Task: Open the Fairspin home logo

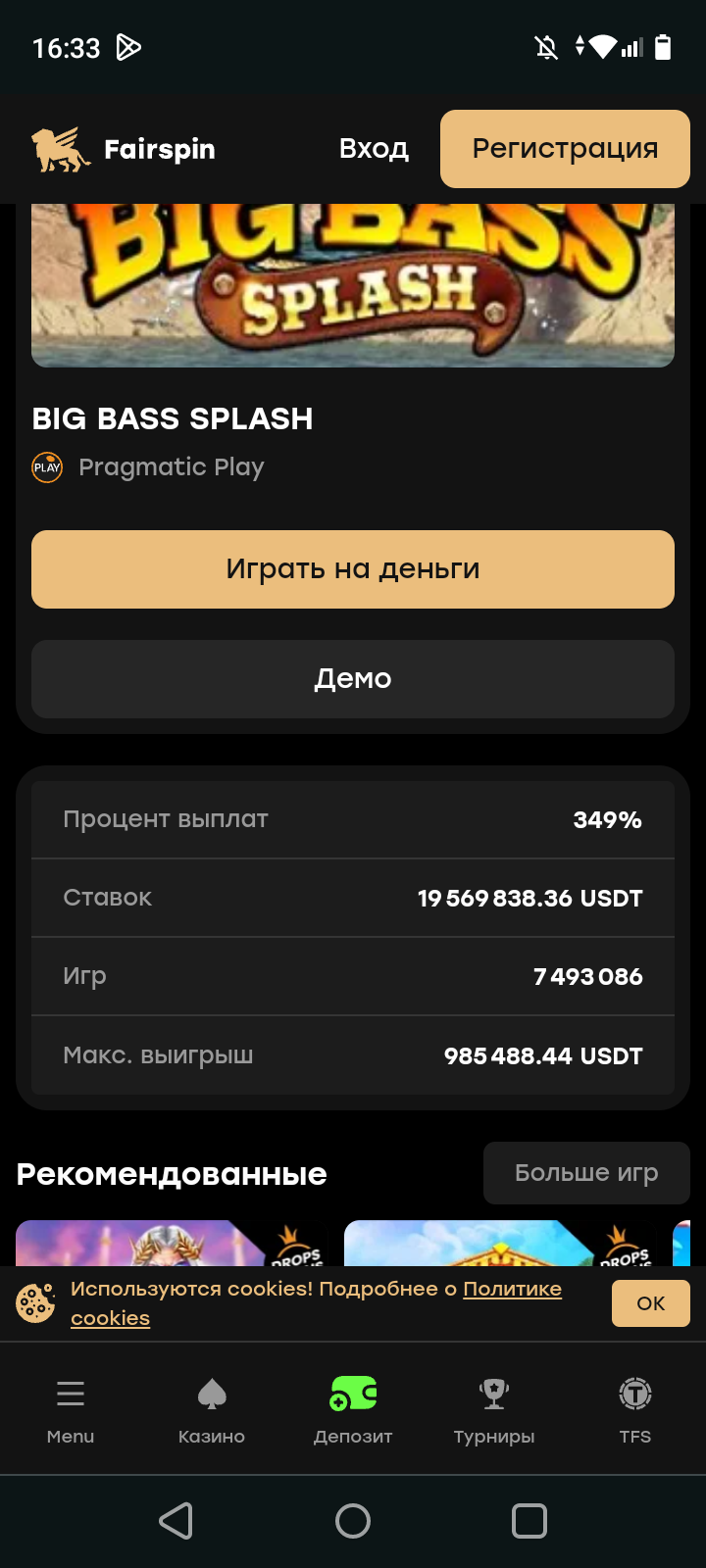Action: click(x=124, y=149)
